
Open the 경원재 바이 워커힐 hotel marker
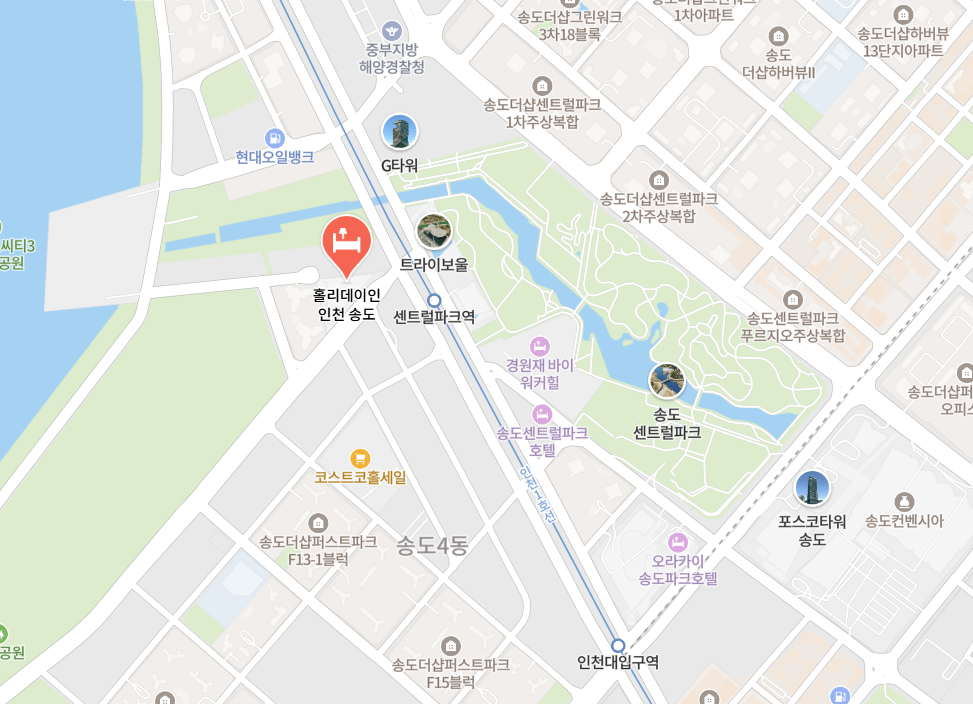540,346
